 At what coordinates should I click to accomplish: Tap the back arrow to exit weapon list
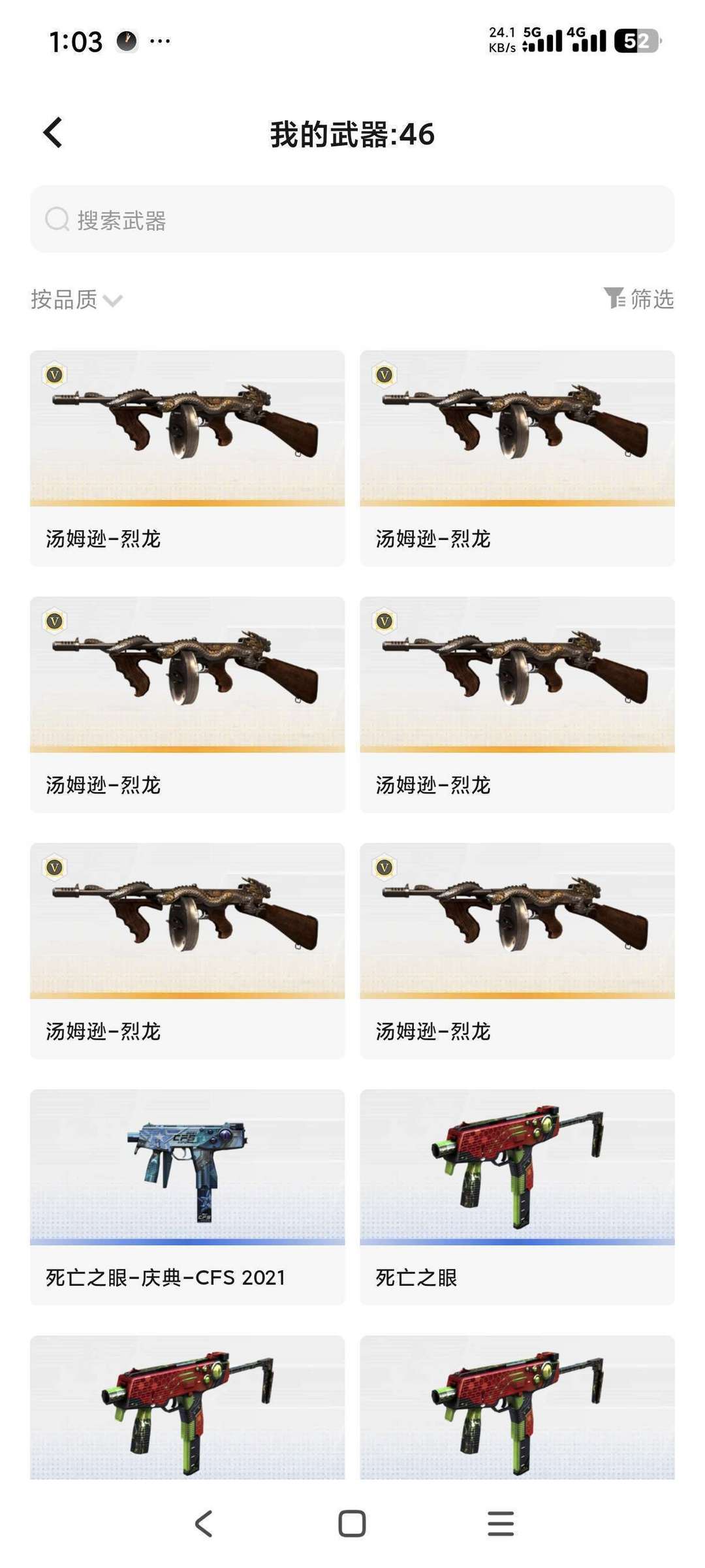coord(52,131)
